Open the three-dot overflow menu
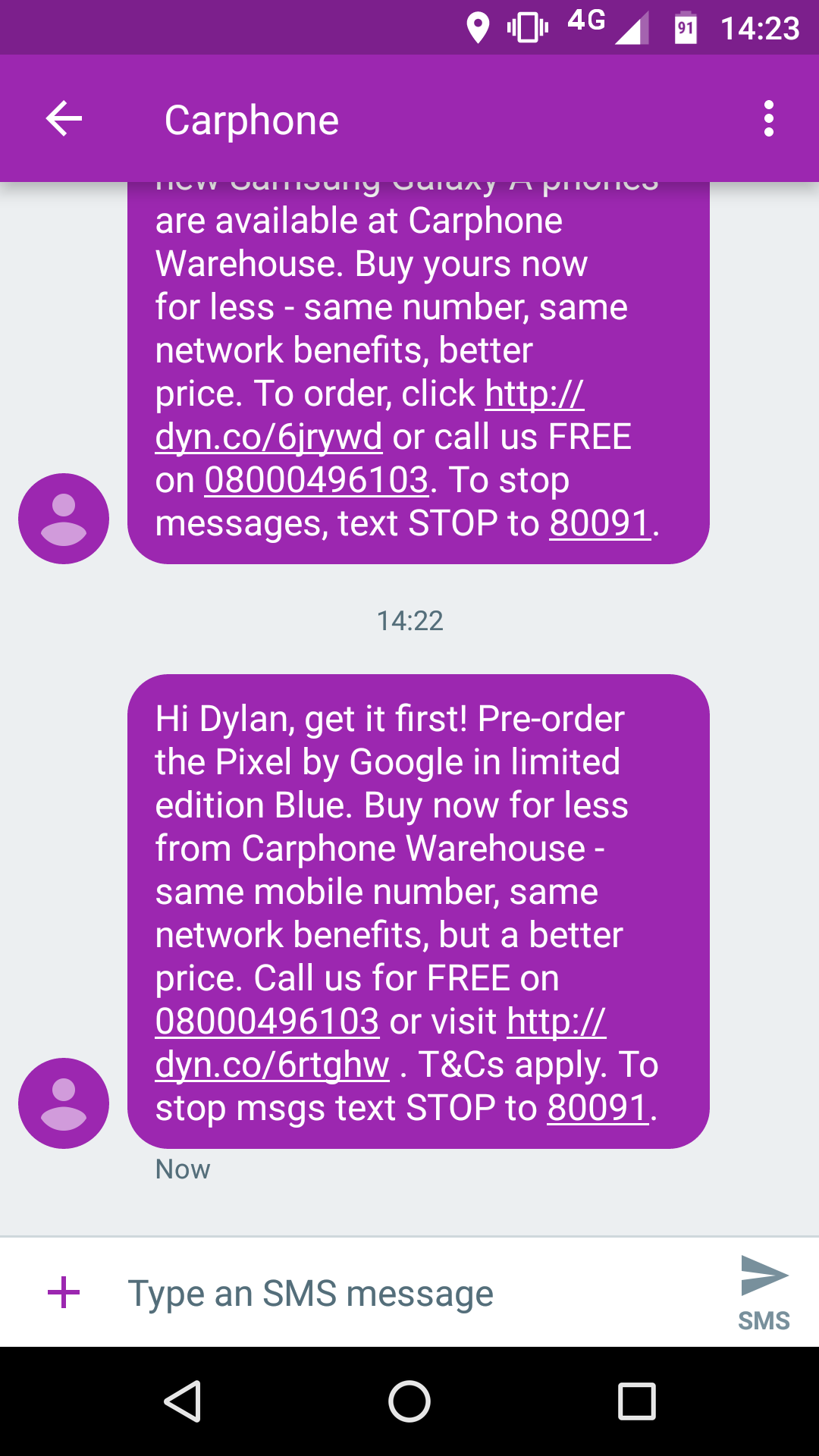This screenshot has height=1456, width=819. [769, 119]
